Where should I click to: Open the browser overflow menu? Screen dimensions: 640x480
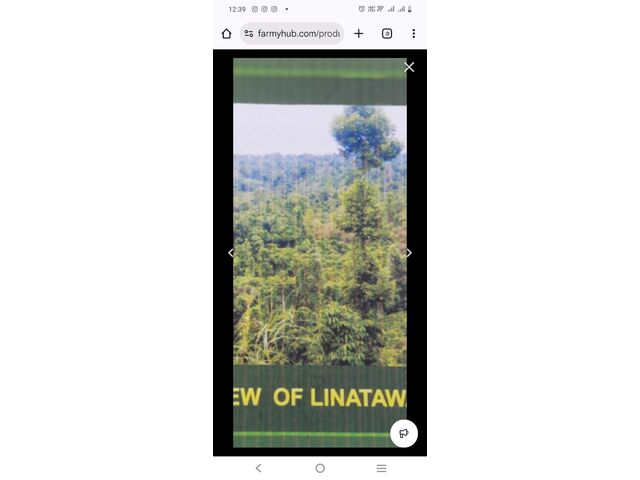[x=413, y=33]
